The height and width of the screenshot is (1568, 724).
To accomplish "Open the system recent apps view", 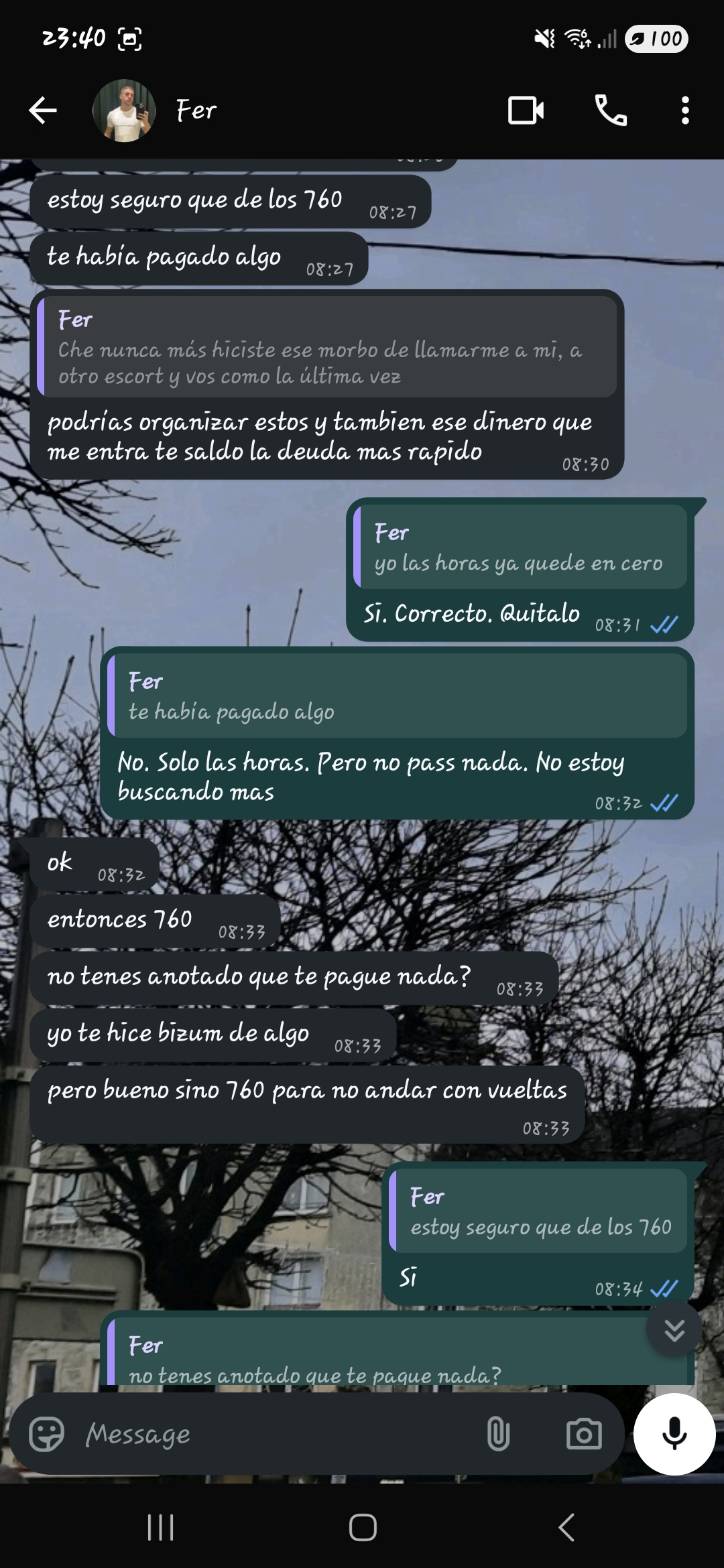I will coord(160,1528).
